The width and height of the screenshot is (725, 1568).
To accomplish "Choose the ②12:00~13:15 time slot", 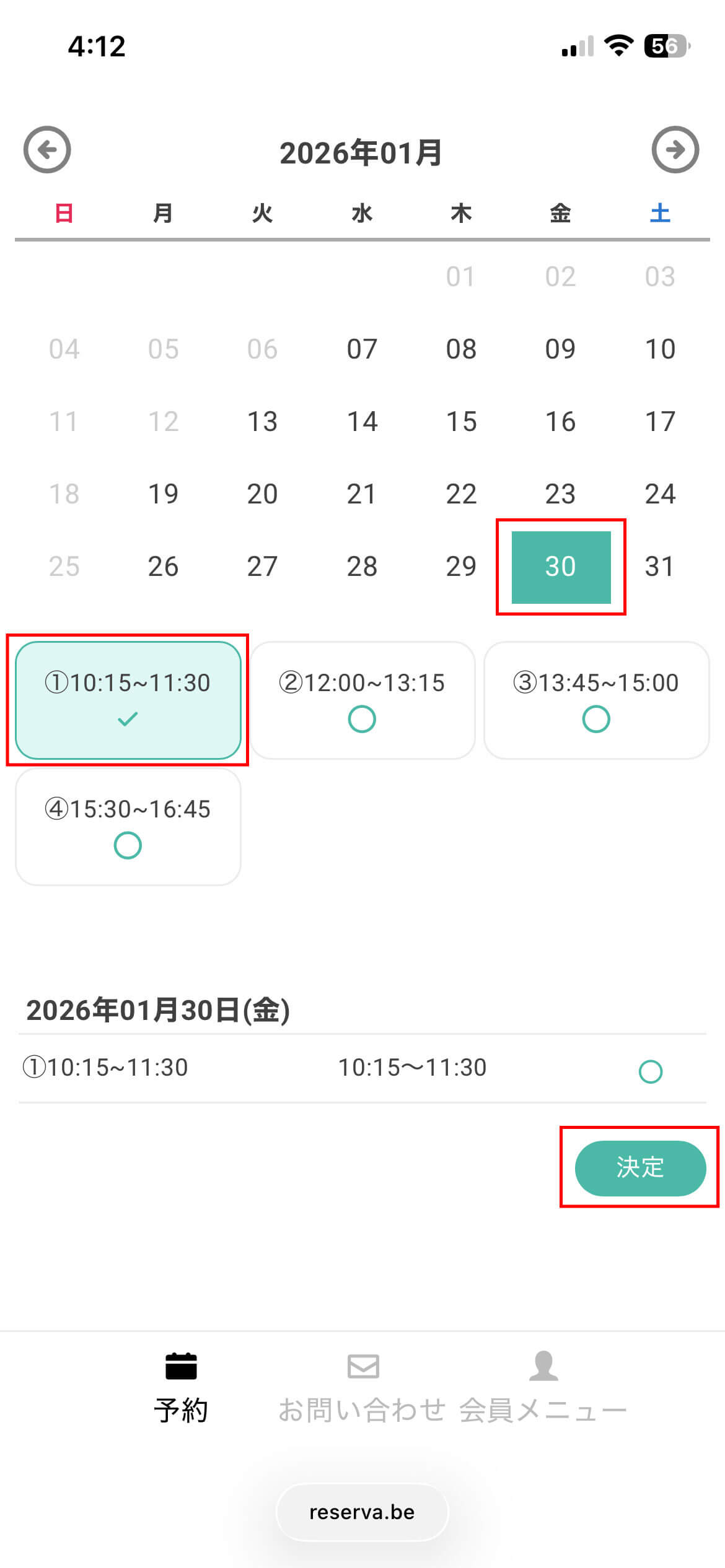I will [x=362, y=700].
